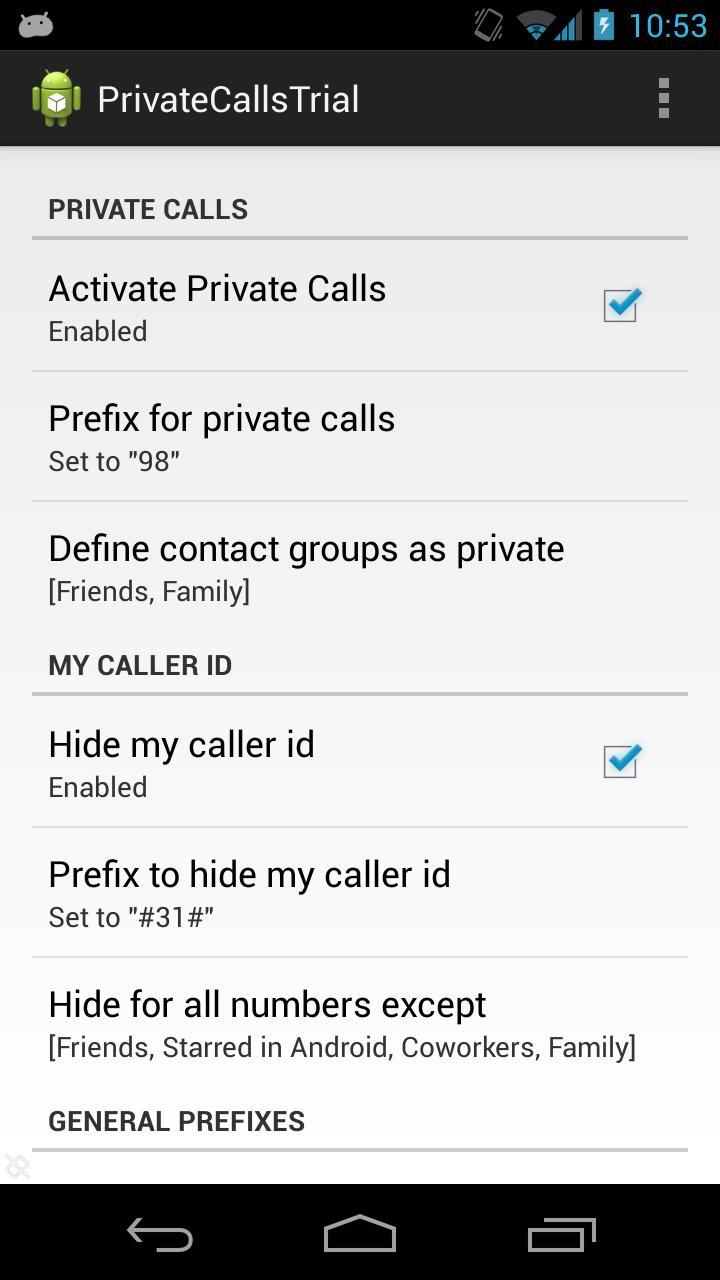
Task: Open Define contact groups as private
Action: (360, 567)
